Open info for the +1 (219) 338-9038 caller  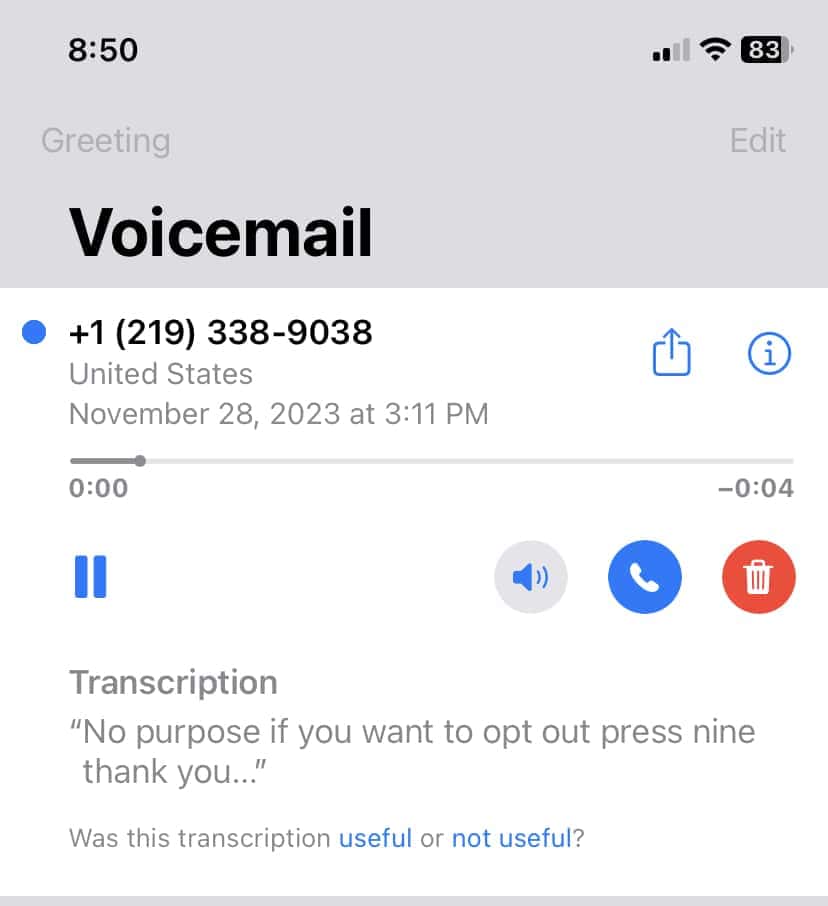tap(769, 354)
